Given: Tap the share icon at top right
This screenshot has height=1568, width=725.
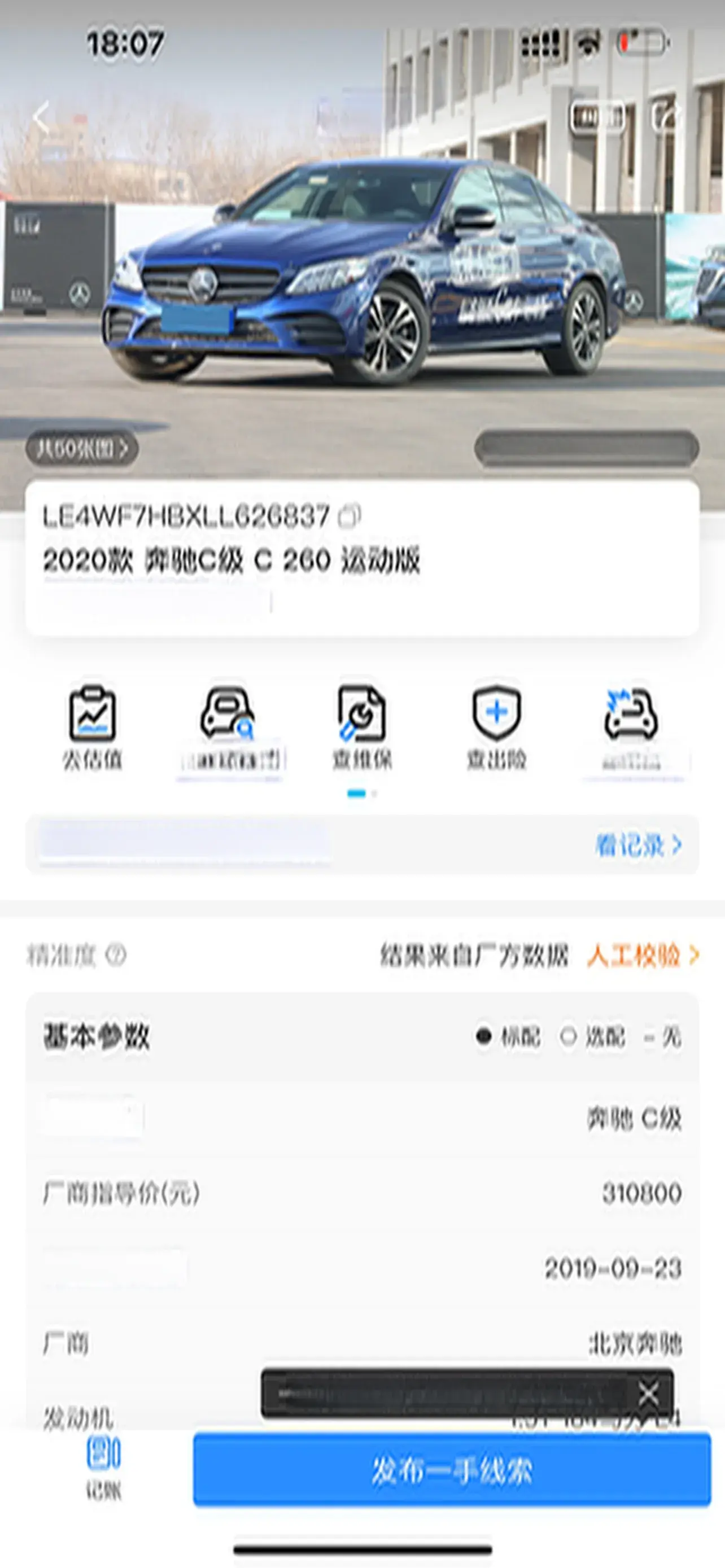Looking at the screenshot, I should (x=665, y=116).
